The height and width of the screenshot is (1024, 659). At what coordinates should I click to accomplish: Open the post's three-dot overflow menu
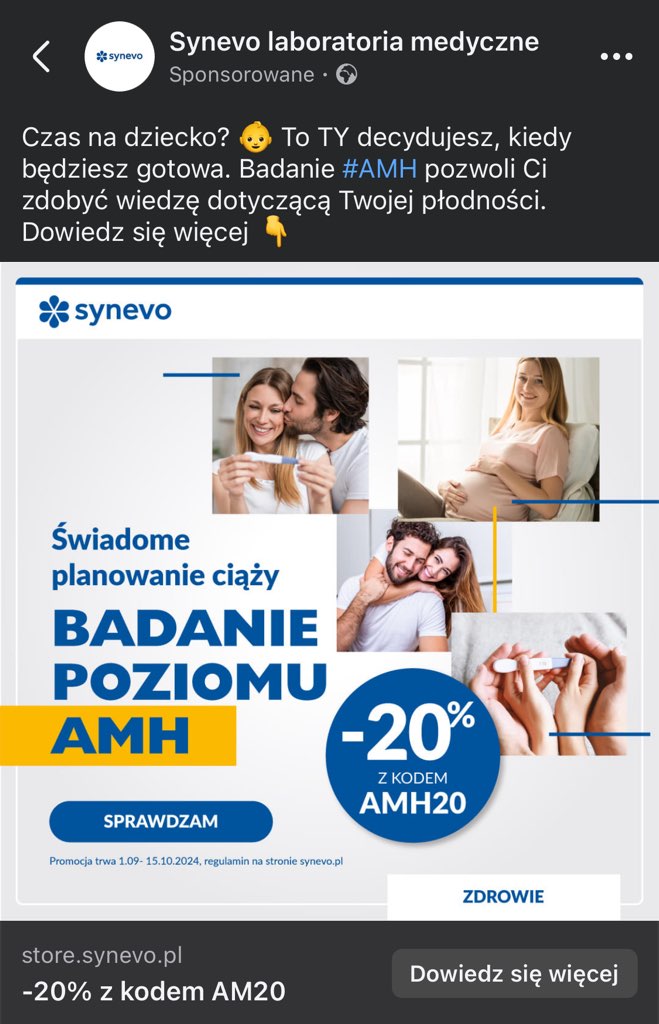pyautogui.click(x=616, y=57)
